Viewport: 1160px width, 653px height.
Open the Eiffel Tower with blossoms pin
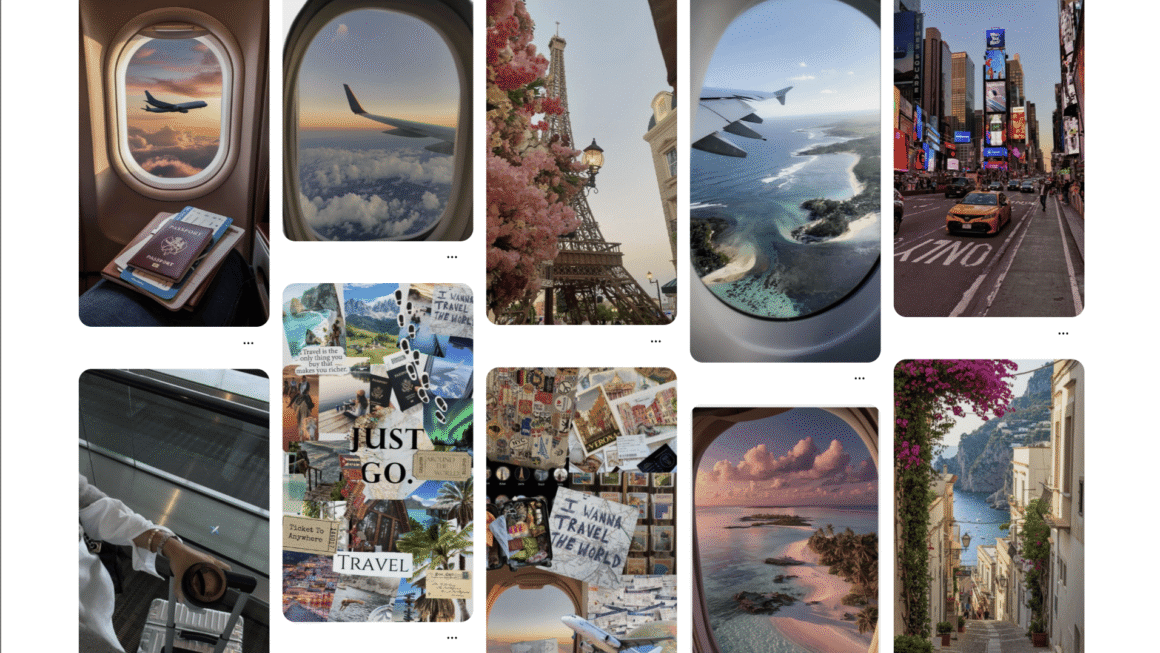(581, 162)
